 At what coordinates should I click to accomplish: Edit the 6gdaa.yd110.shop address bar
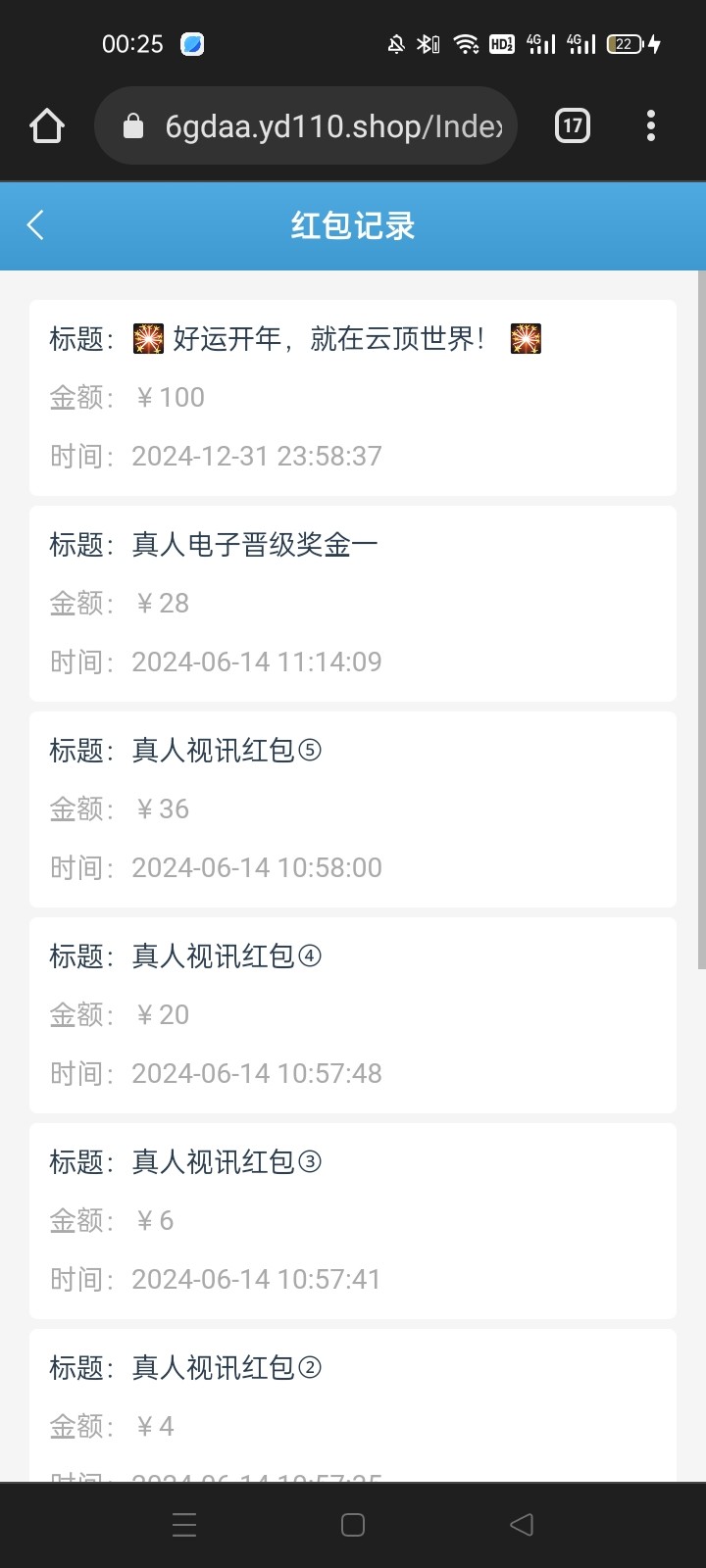pyautogui.click(x=306, y=125)
